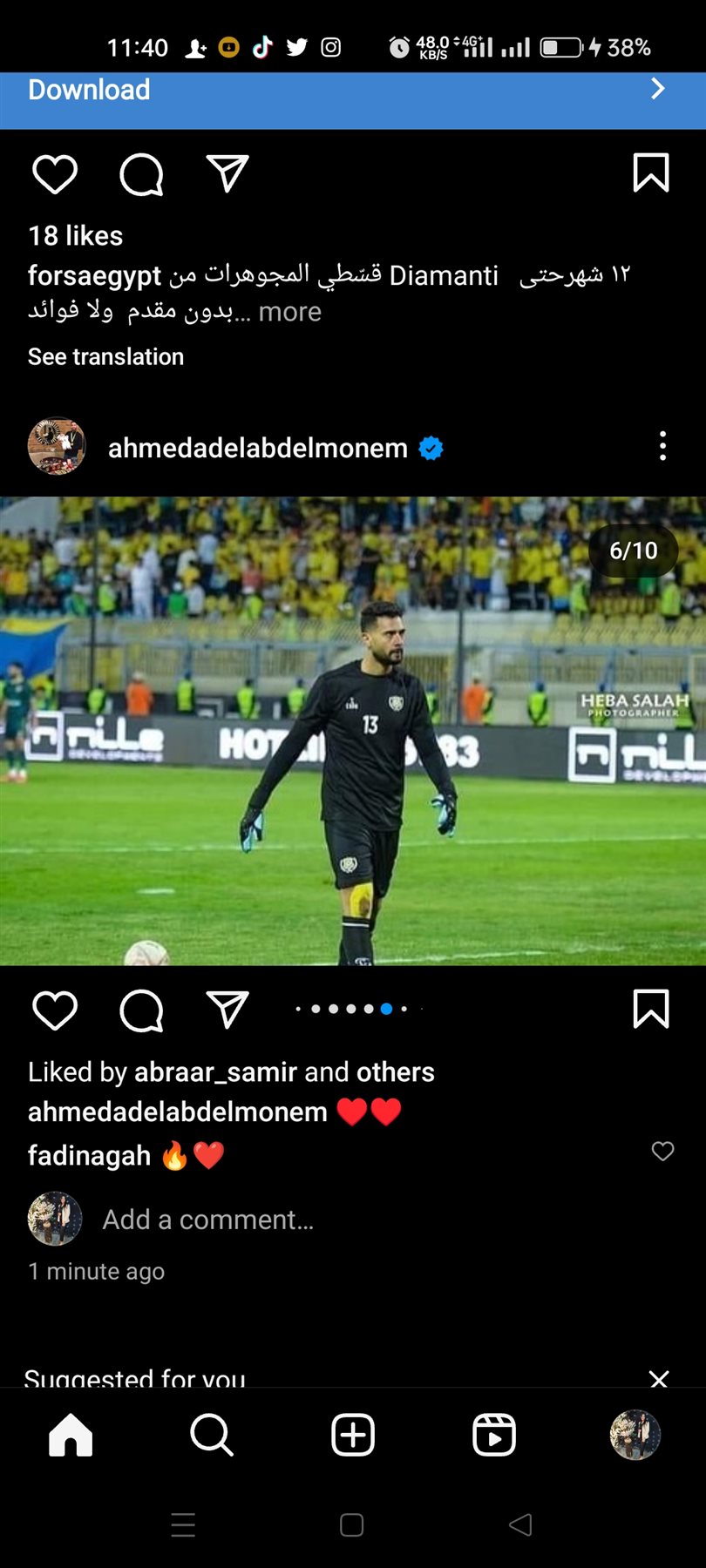Share the forsaegypt post
Viewport: 706px width, 1568px height.
point(227,173)
